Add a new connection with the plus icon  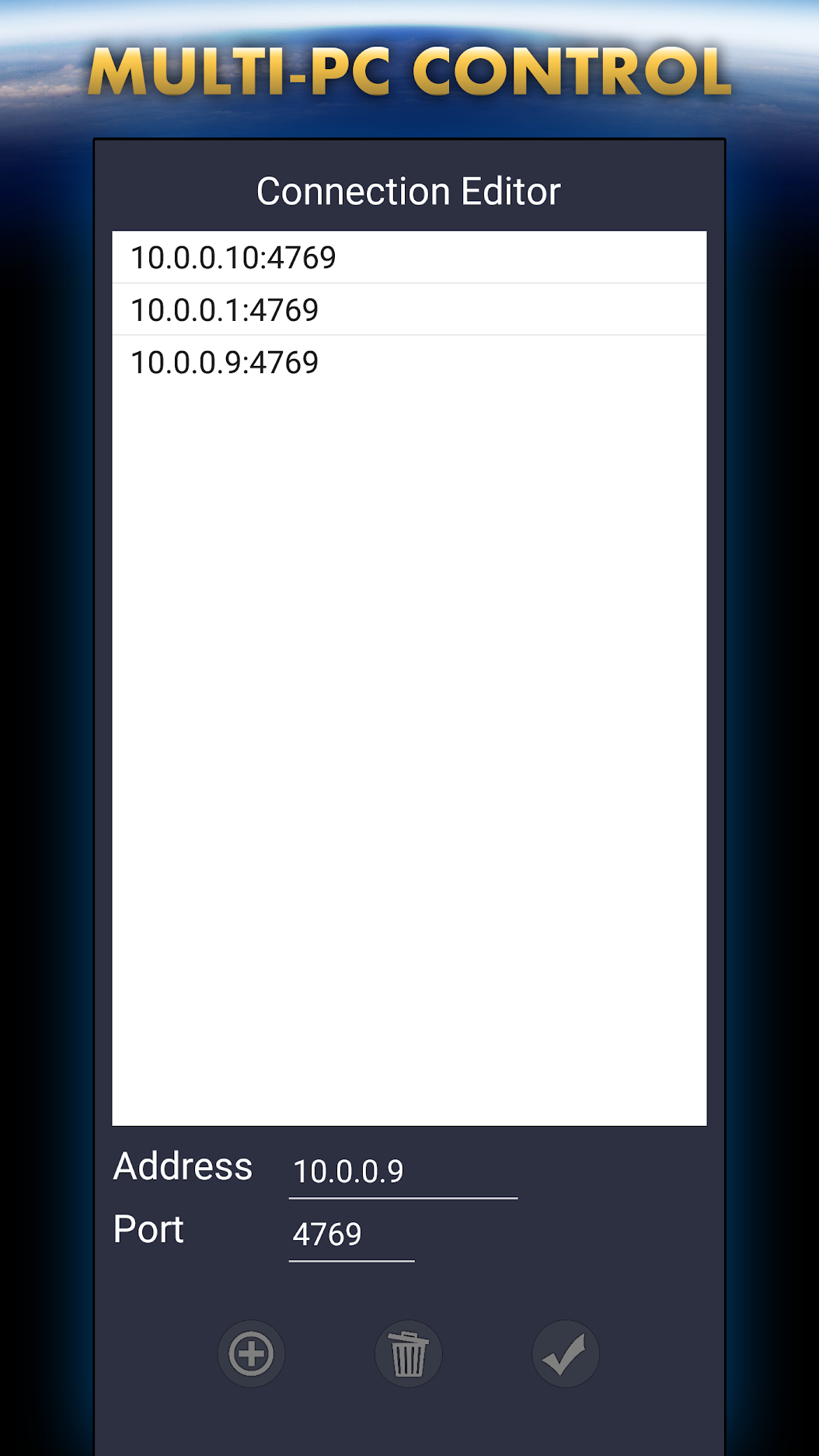point(251,1353)
